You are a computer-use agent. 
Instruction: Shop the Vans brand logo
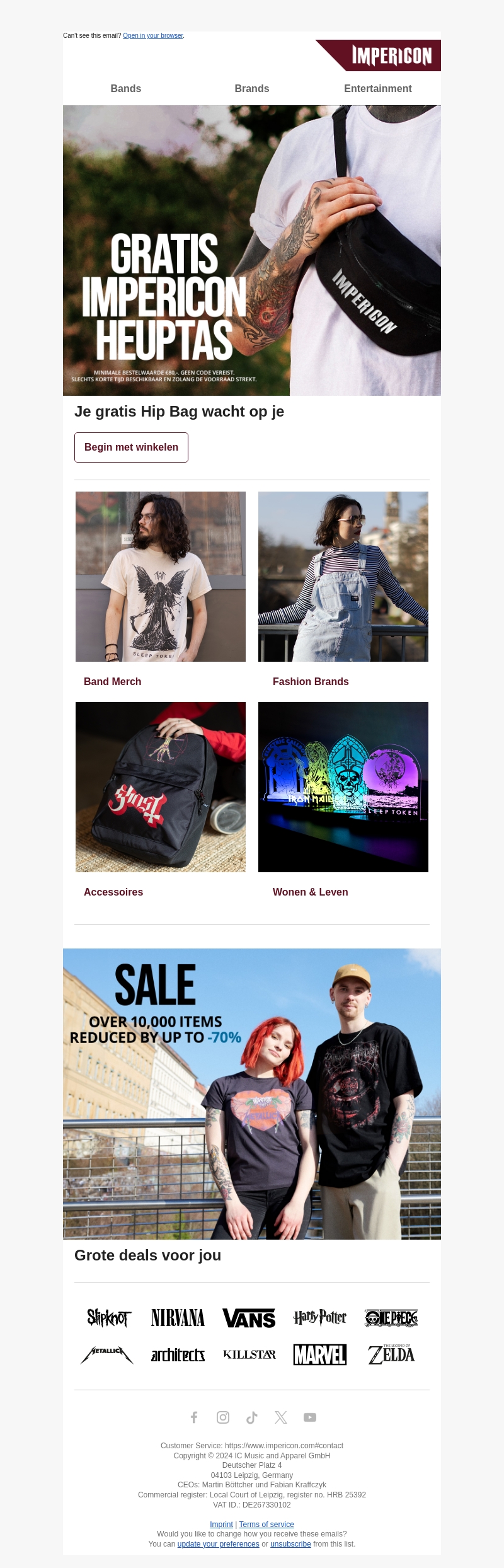[x=249, y=1318]
